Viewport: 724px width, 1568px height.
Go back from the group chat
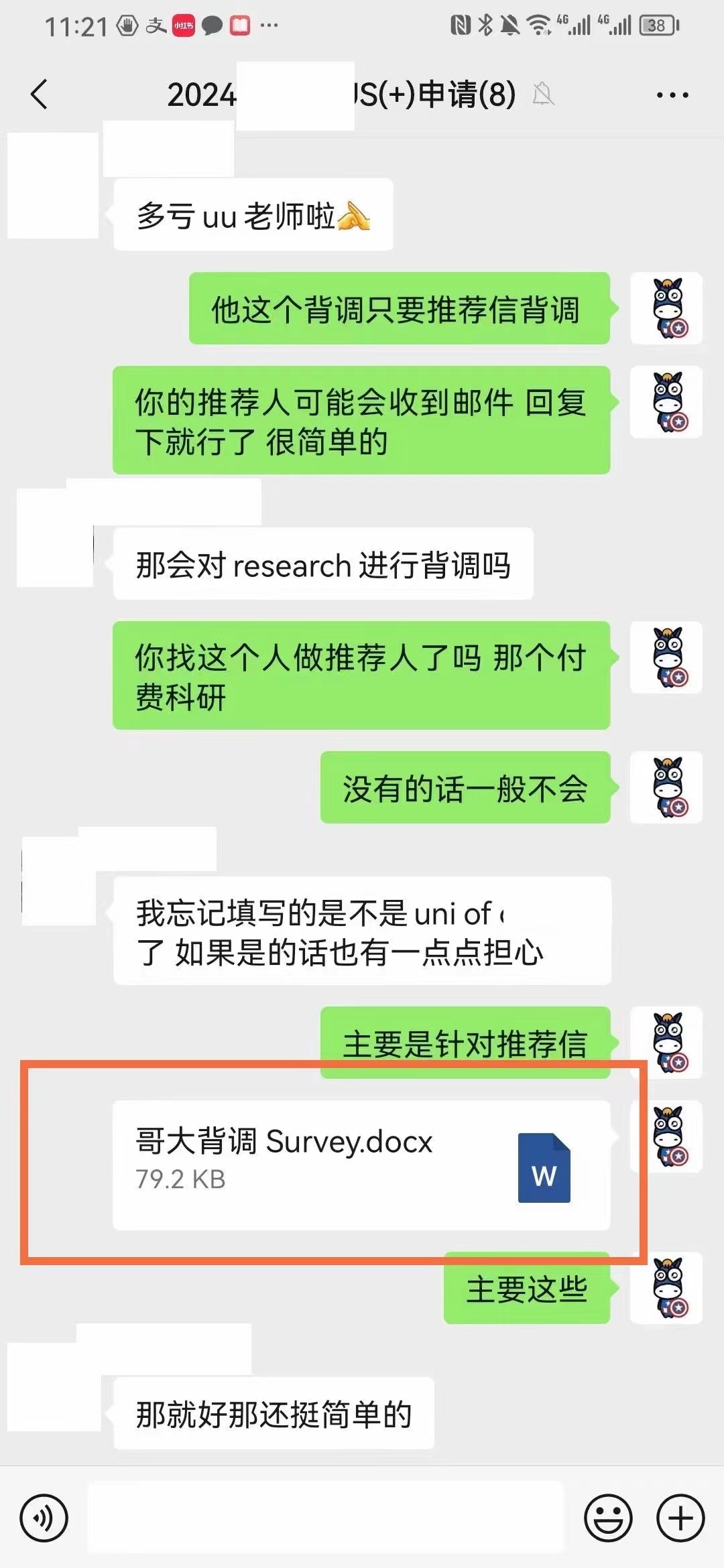click(39, 94)
